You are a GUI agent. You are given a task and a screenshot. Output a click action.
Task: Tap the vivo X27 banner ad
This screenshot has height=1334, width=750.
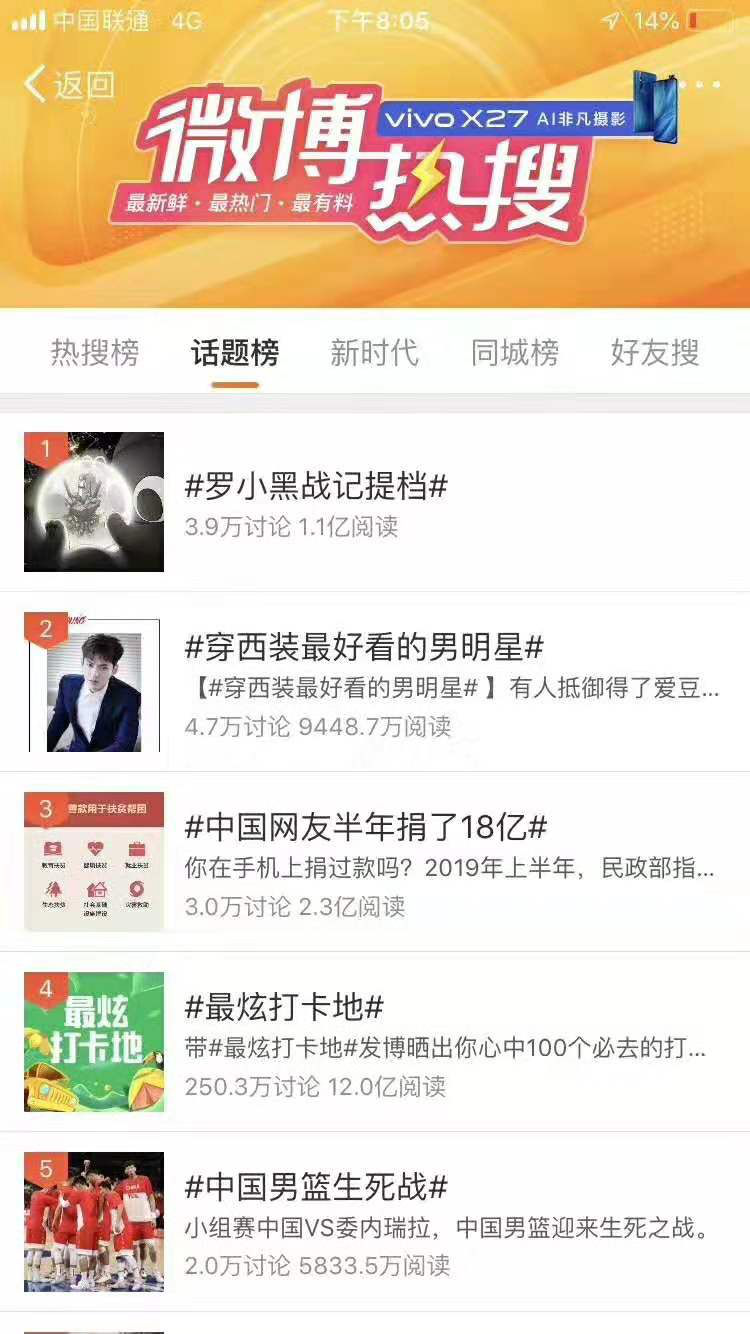point(510,118)
